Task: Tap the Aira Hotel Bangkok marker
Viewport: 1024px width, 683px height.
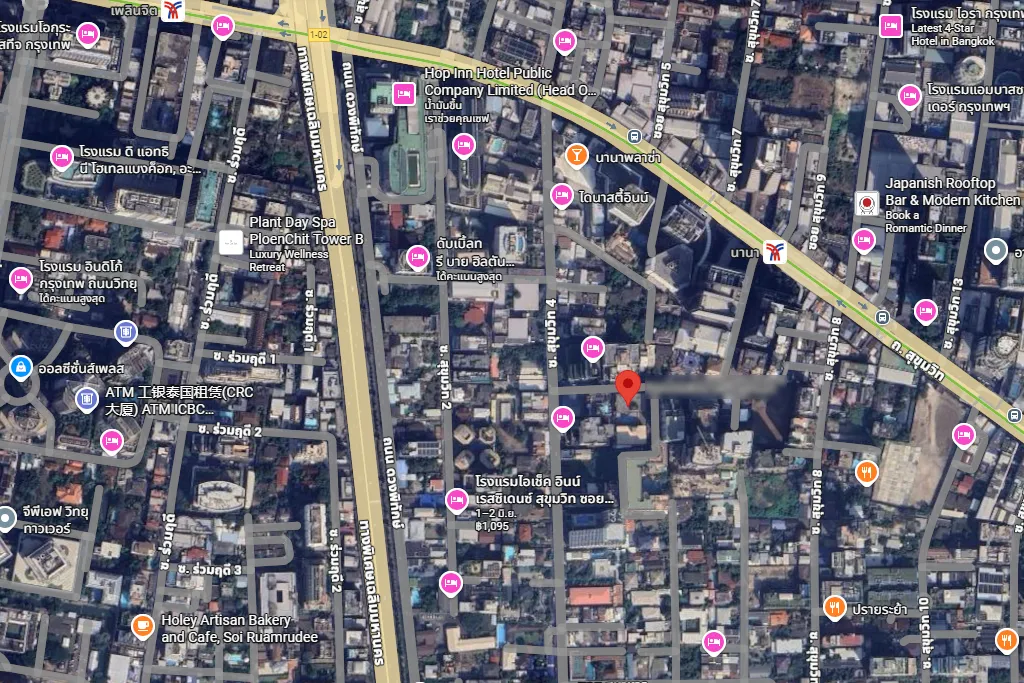Action: (x=891, y=26)
